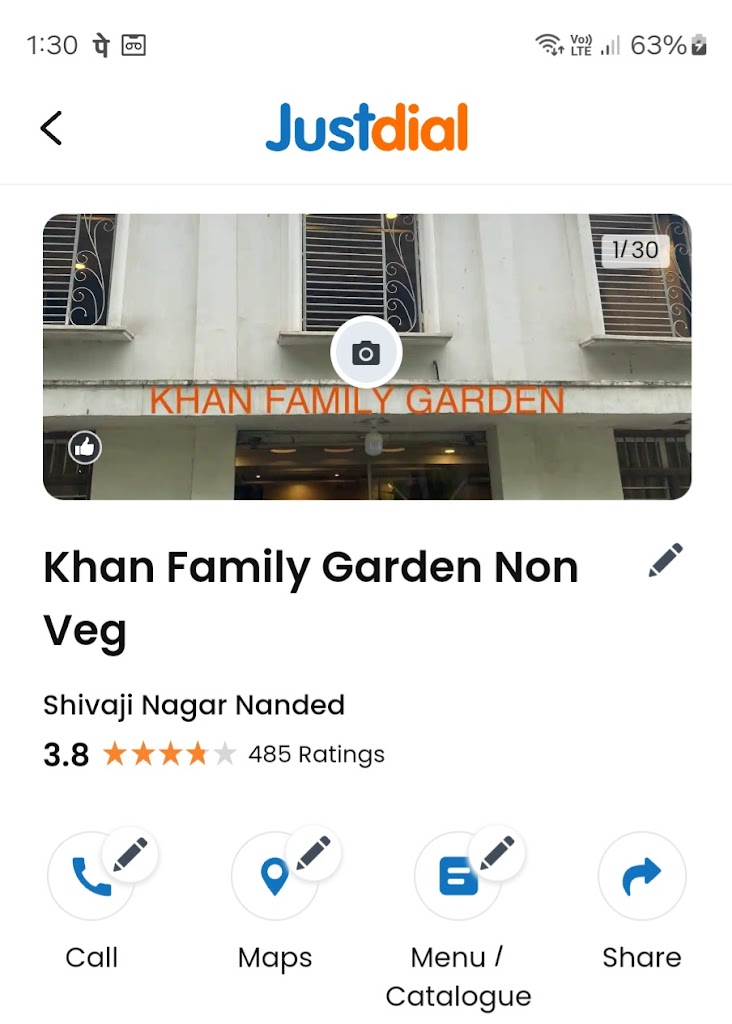Open Maps for this restaurant
Screen dimensions: 732x1024
point(273,877)
